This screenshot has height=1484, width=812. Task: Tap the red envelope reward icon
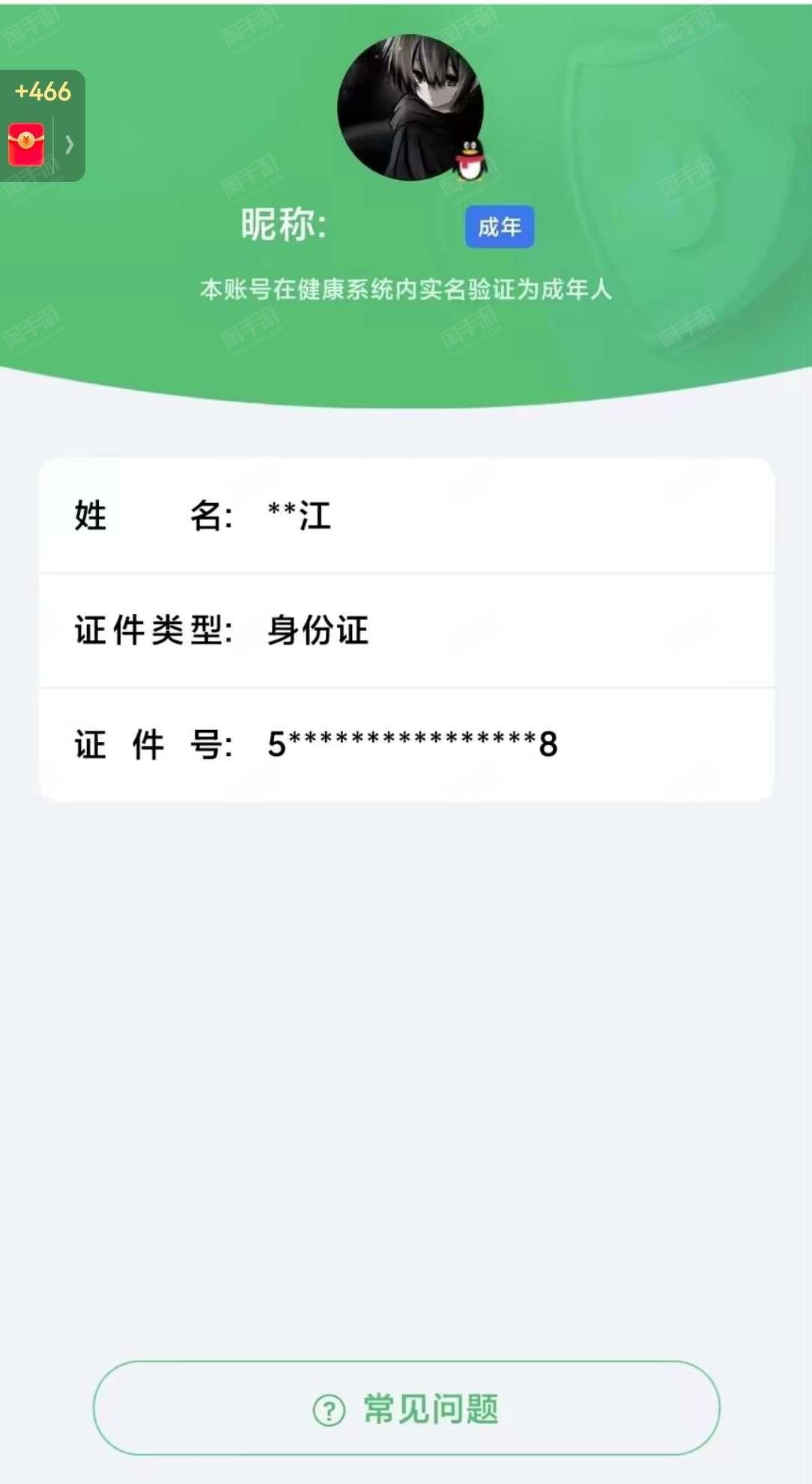[x=26, y=145]
